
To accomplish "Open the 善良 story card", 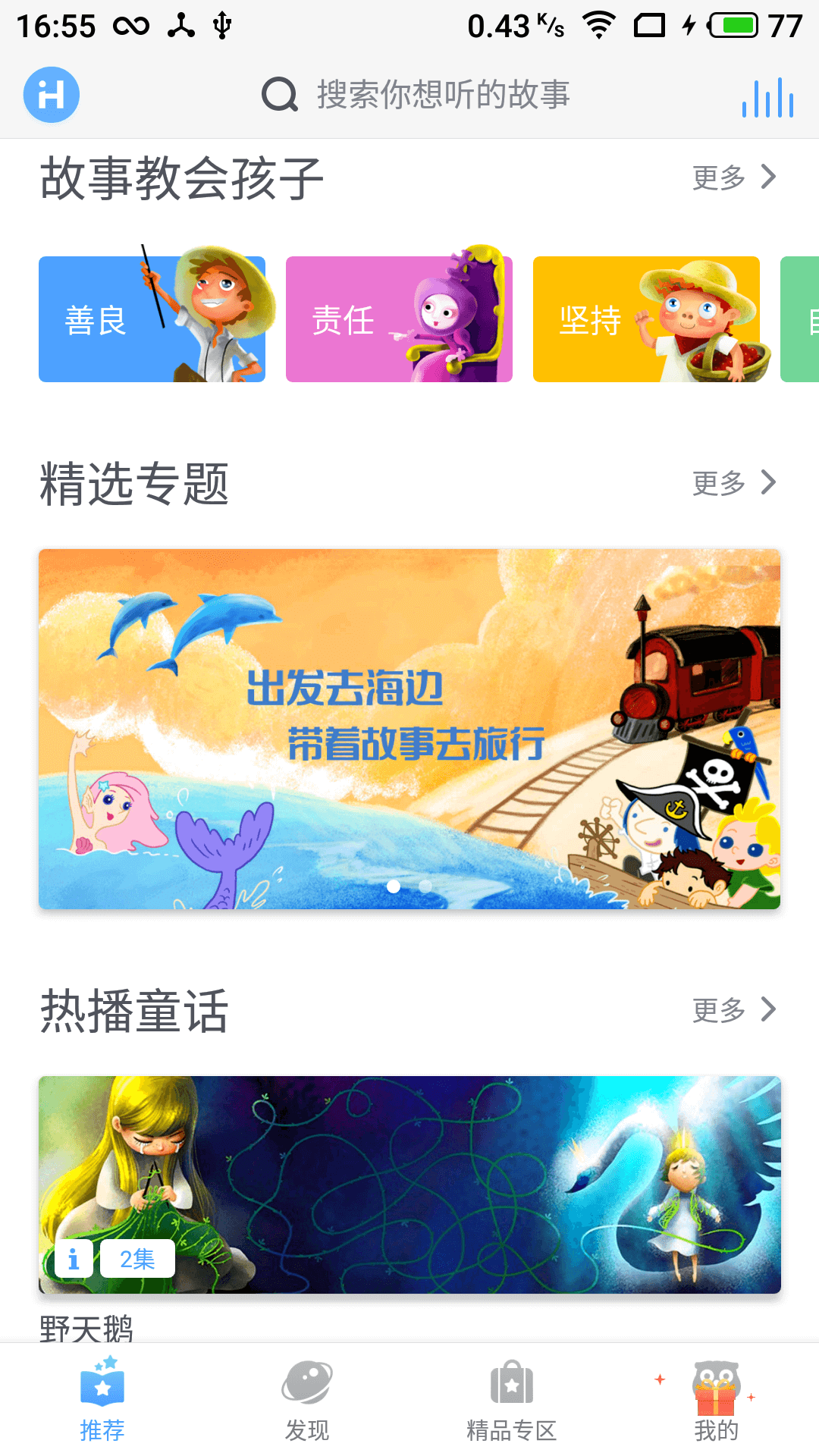I will click(x=152, y=318).
